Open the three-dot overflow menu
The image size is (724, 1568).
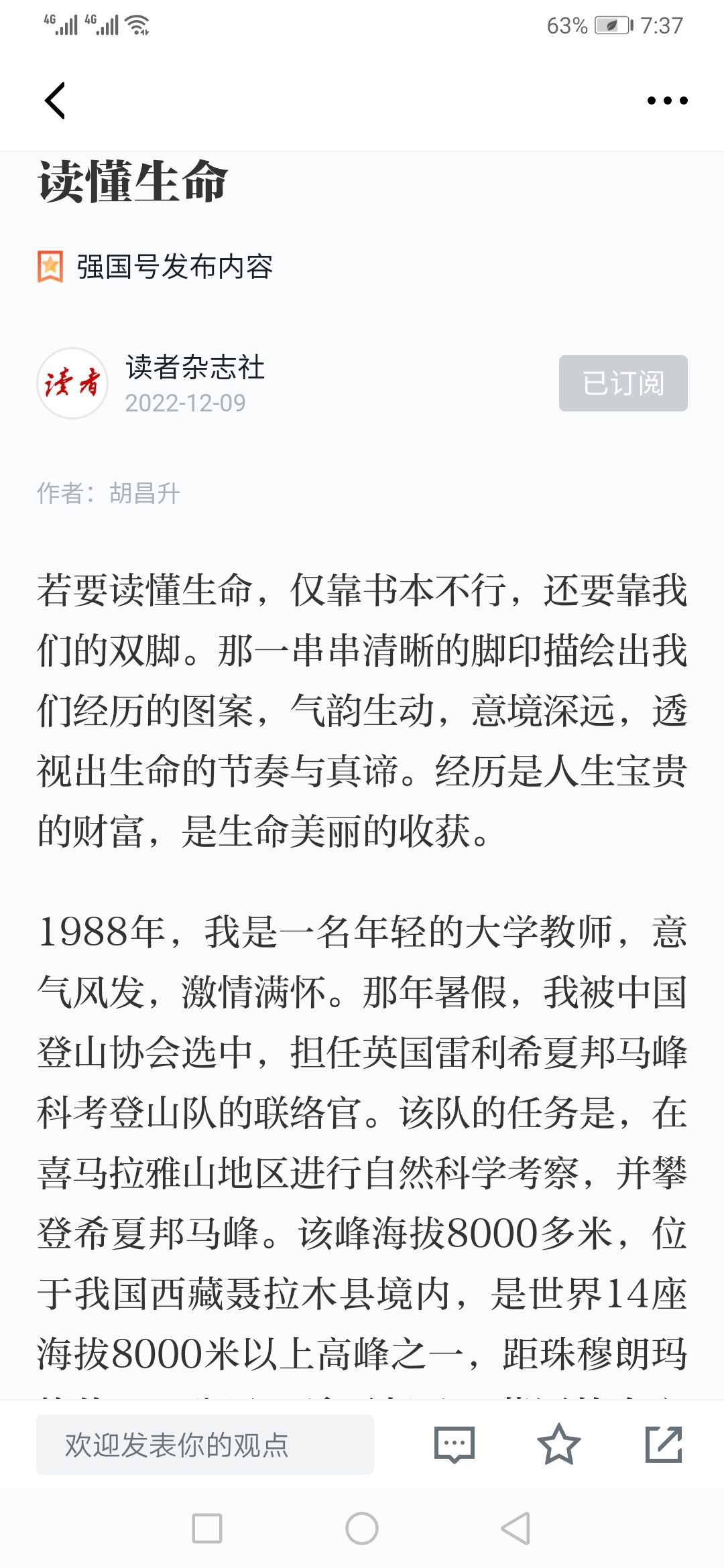point(667,101)
